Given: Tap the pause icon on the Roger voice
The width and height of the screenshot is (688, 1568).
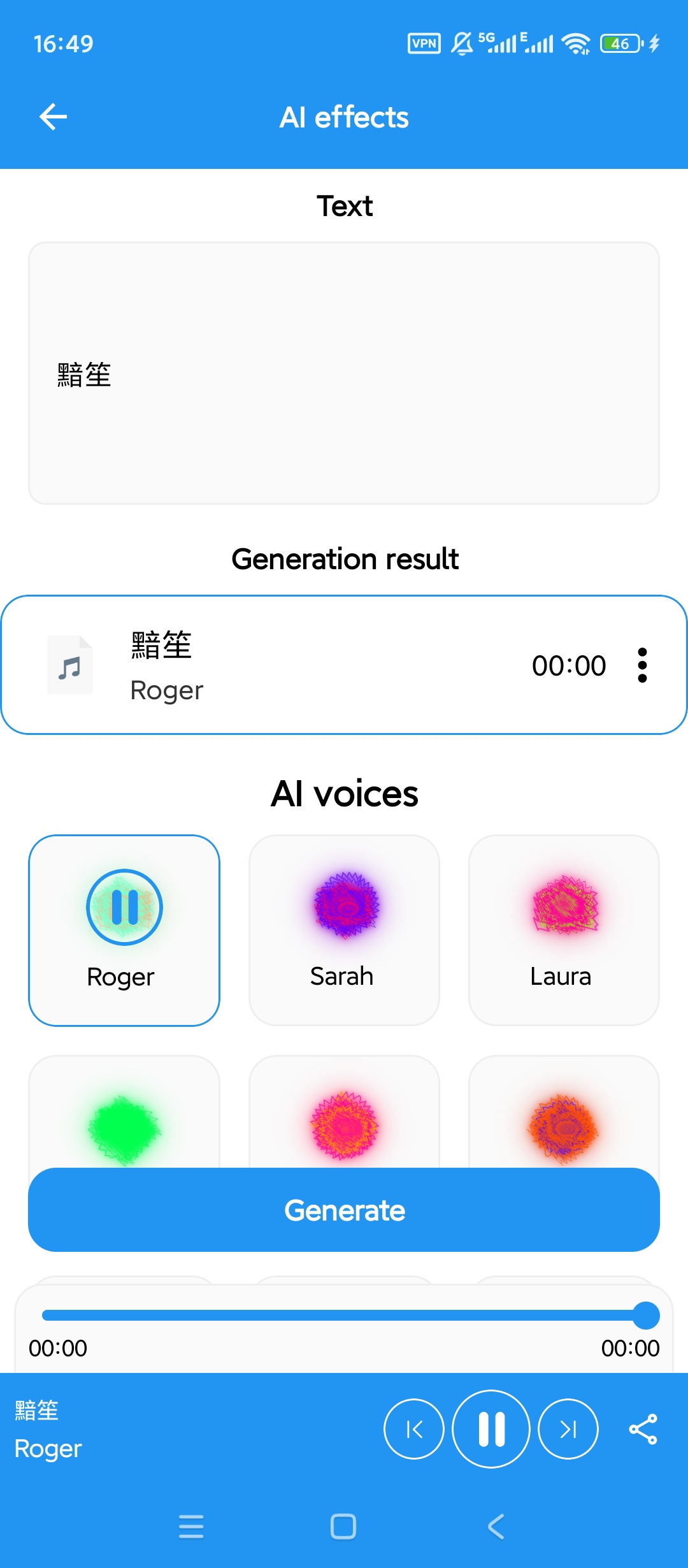Looking at the screenshot, I should 124,908.
